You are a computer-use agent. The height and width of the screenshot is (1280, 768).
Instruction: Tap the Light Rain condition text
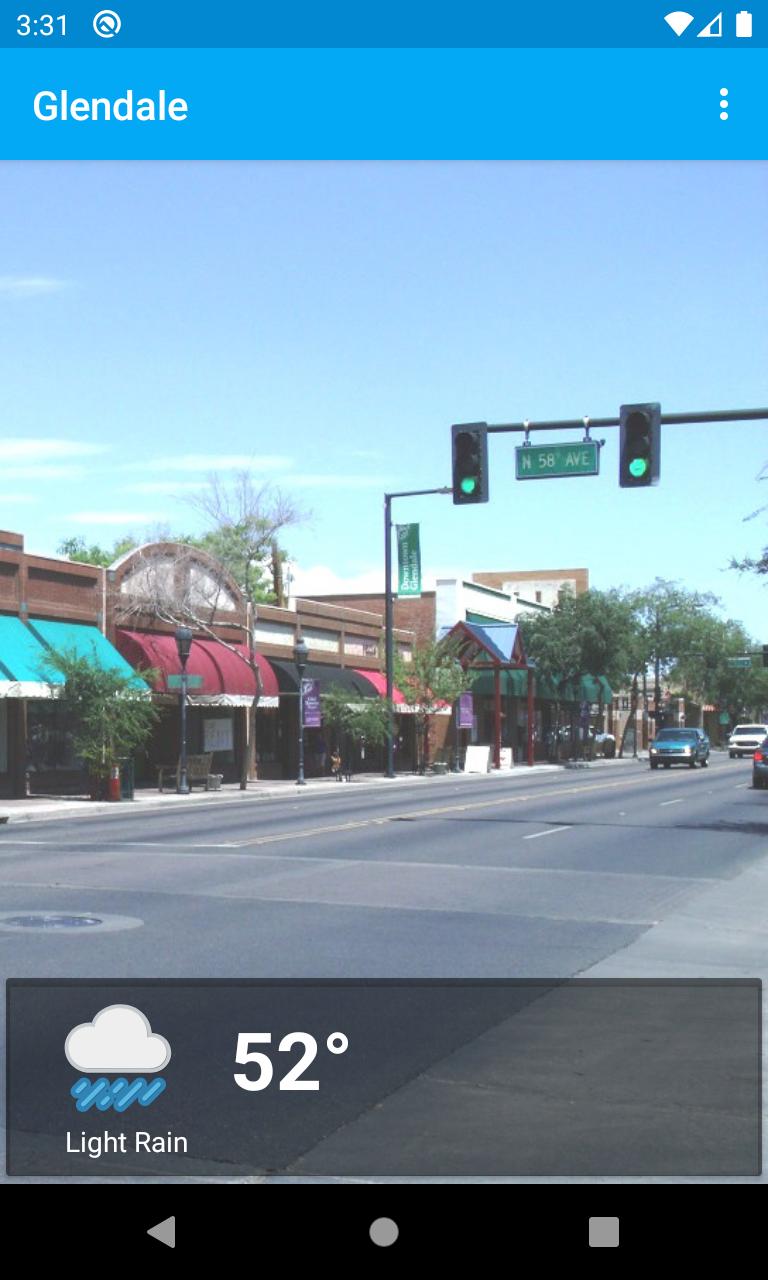click(x=126, y=1141)
